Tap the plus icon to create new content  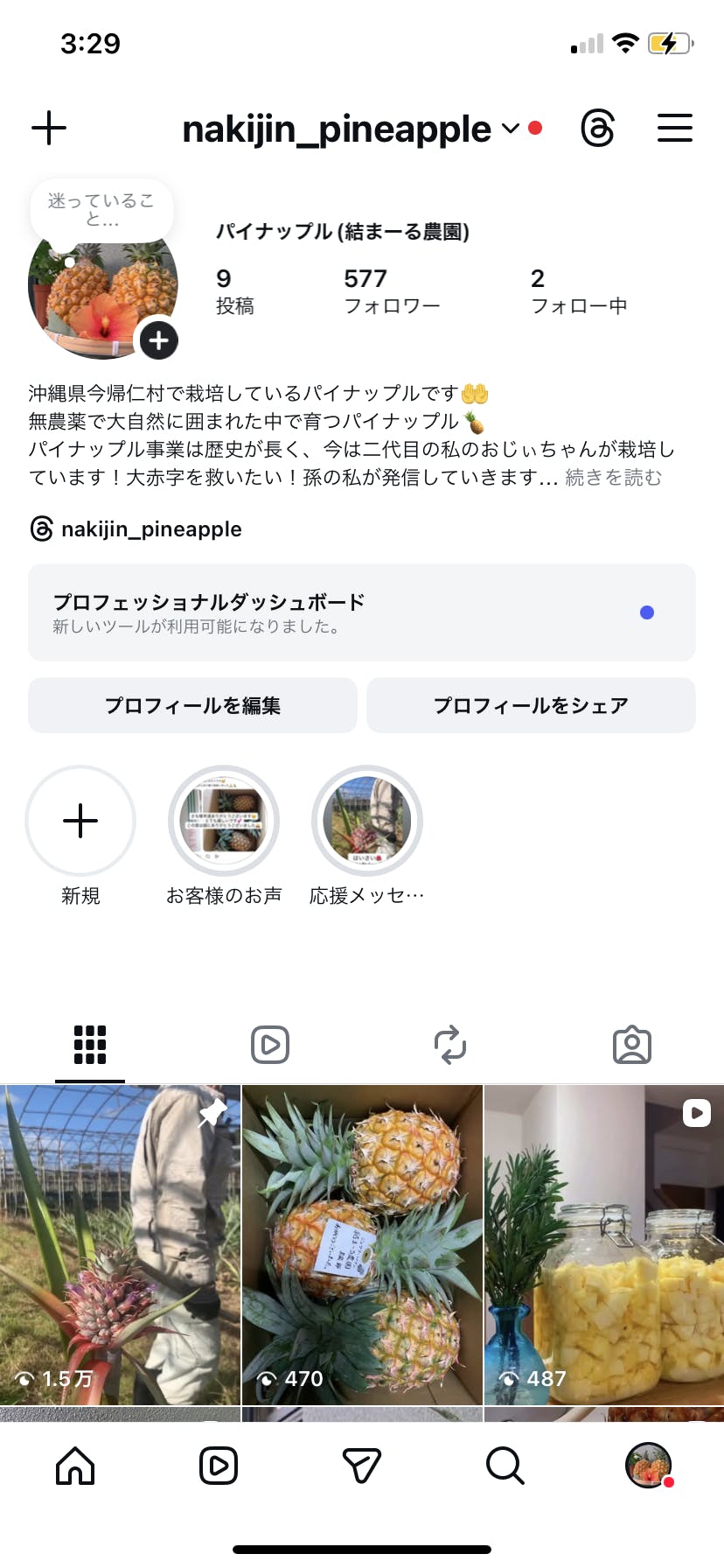pos(49,128)
